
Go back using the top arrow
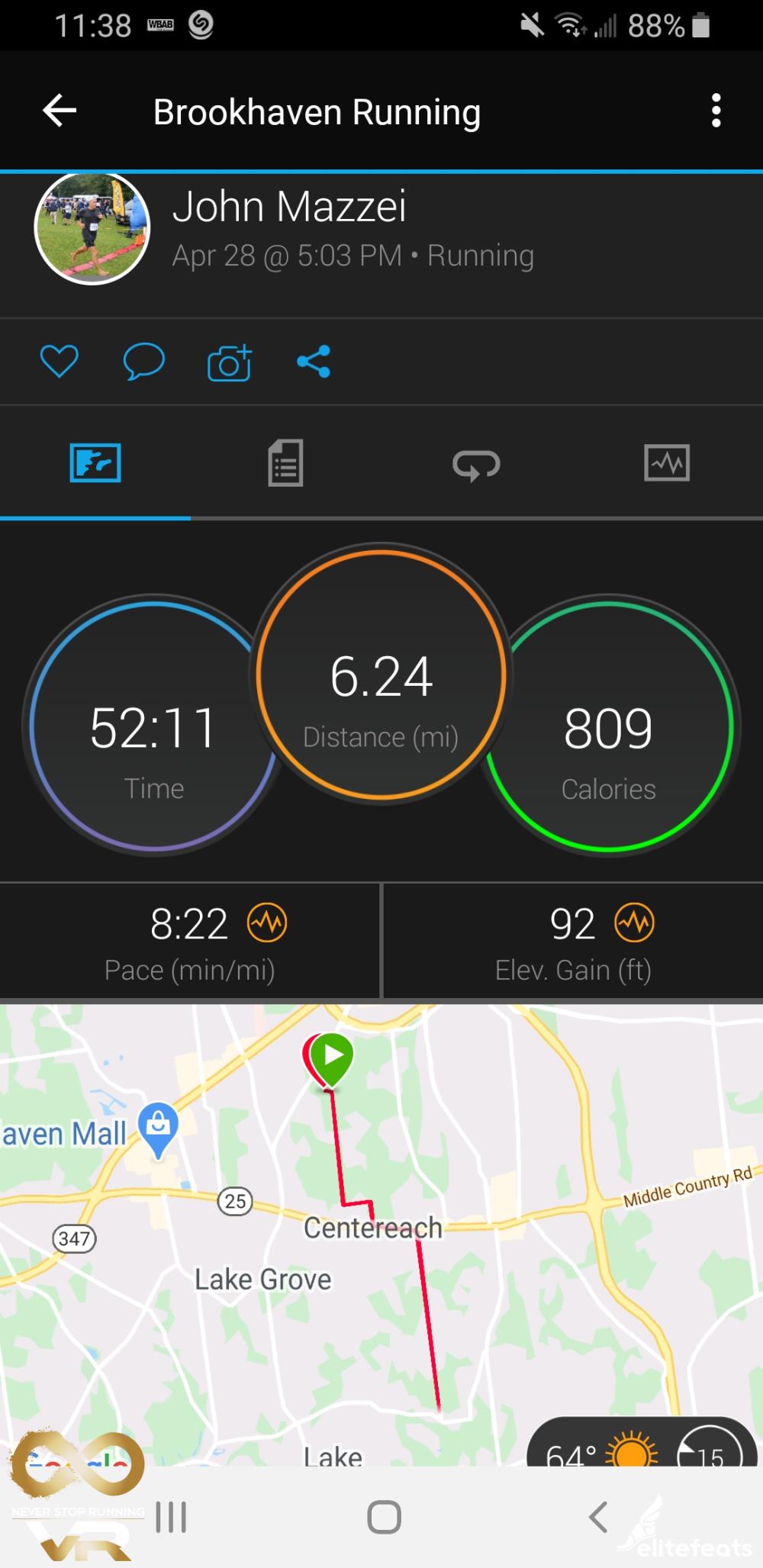(60, 111)
